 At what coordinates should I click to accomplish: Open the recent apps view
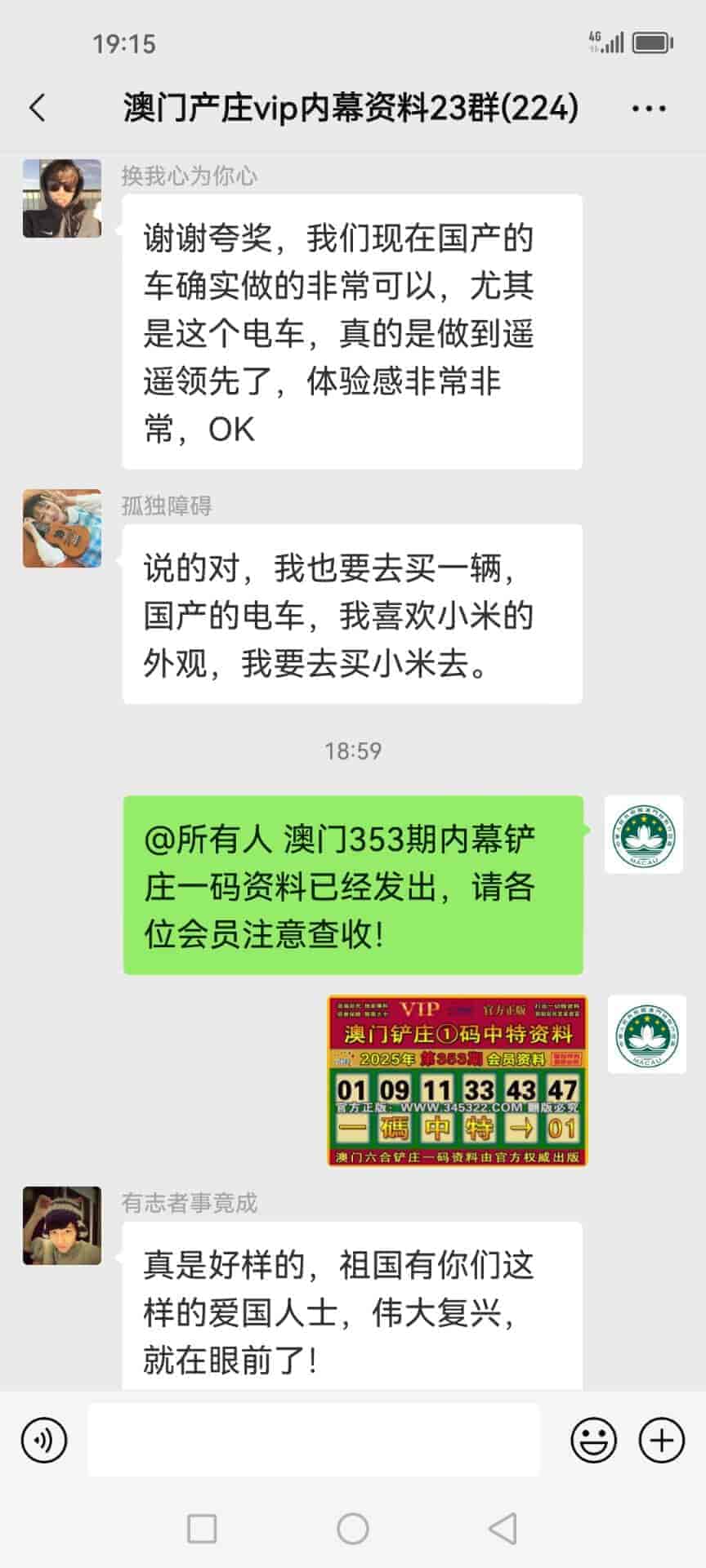tap(202, 1528)
